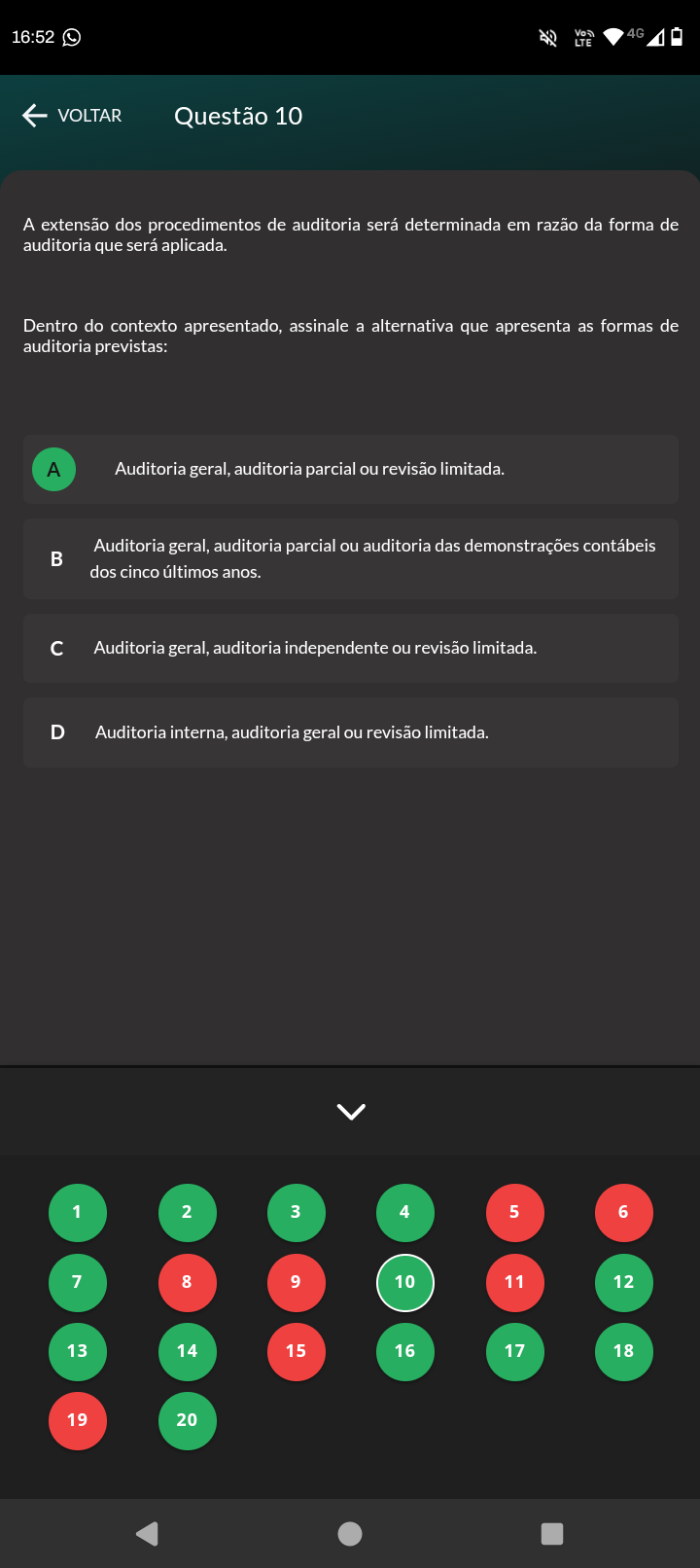Open question 15
Image resolution: width=700 pixels, height=1568 pixels.
tap(297, 1352)
